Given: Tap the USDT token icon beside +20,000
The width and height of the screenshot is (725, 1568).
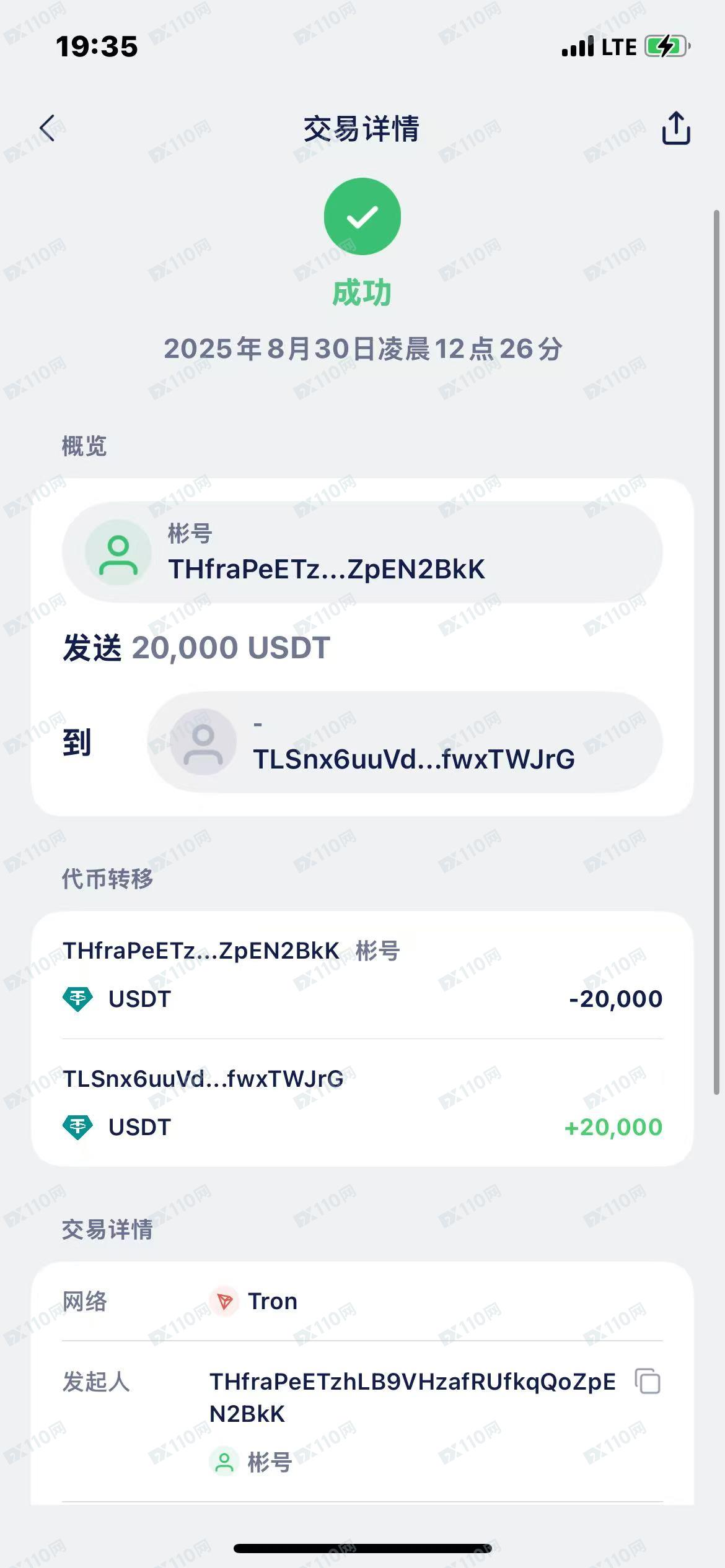Looking at the screenshot, I should point(77,1126).
